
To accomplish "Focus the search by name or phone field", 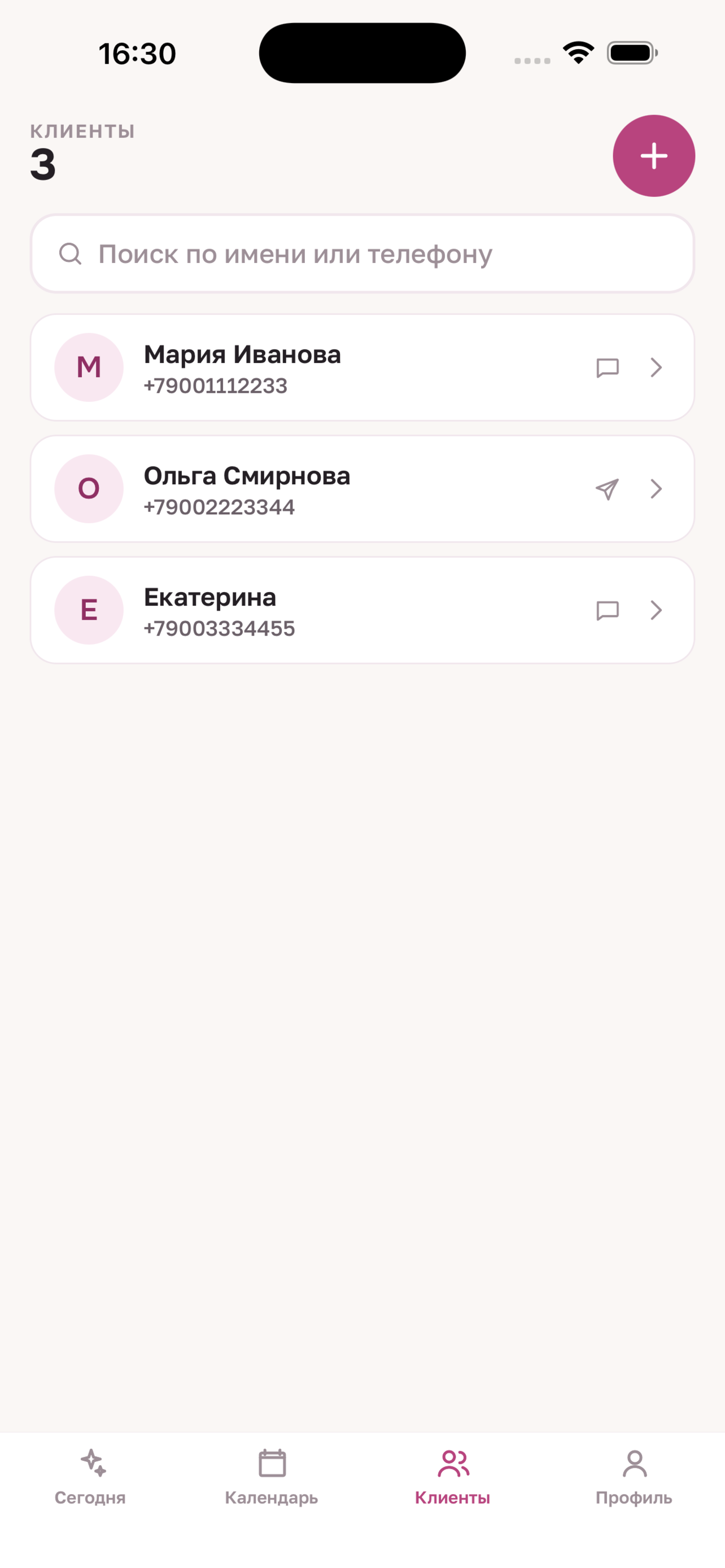I will click(362, 253).
